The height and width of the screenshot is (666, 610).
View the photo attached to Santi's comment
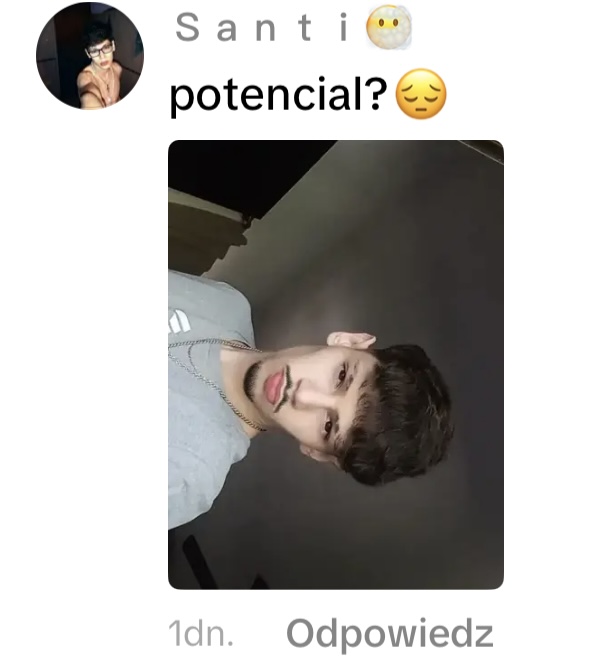335,364
